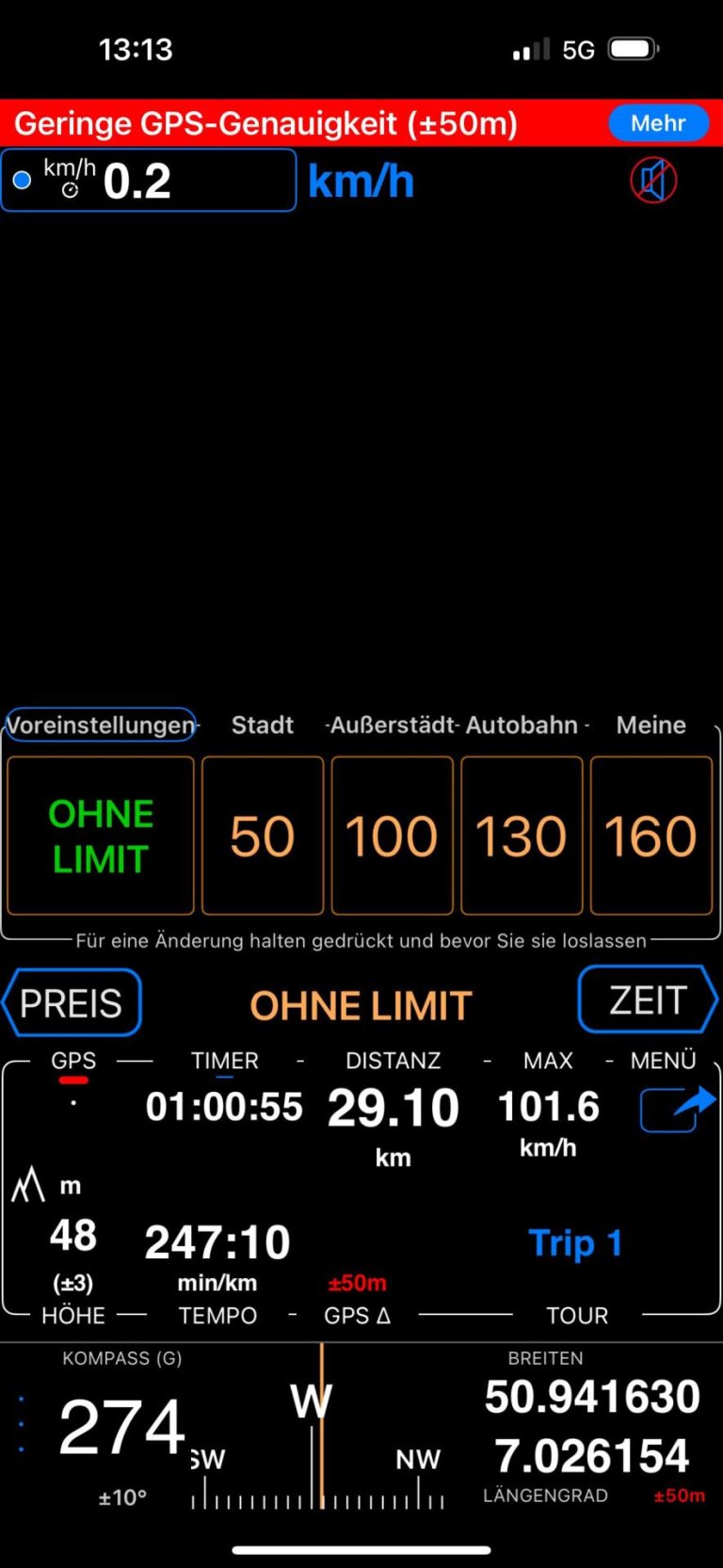Image resolution: width=723 pixels, height=1568 pixels.
Task: Tap the 274 compass heading
Action: (122, 1427)
